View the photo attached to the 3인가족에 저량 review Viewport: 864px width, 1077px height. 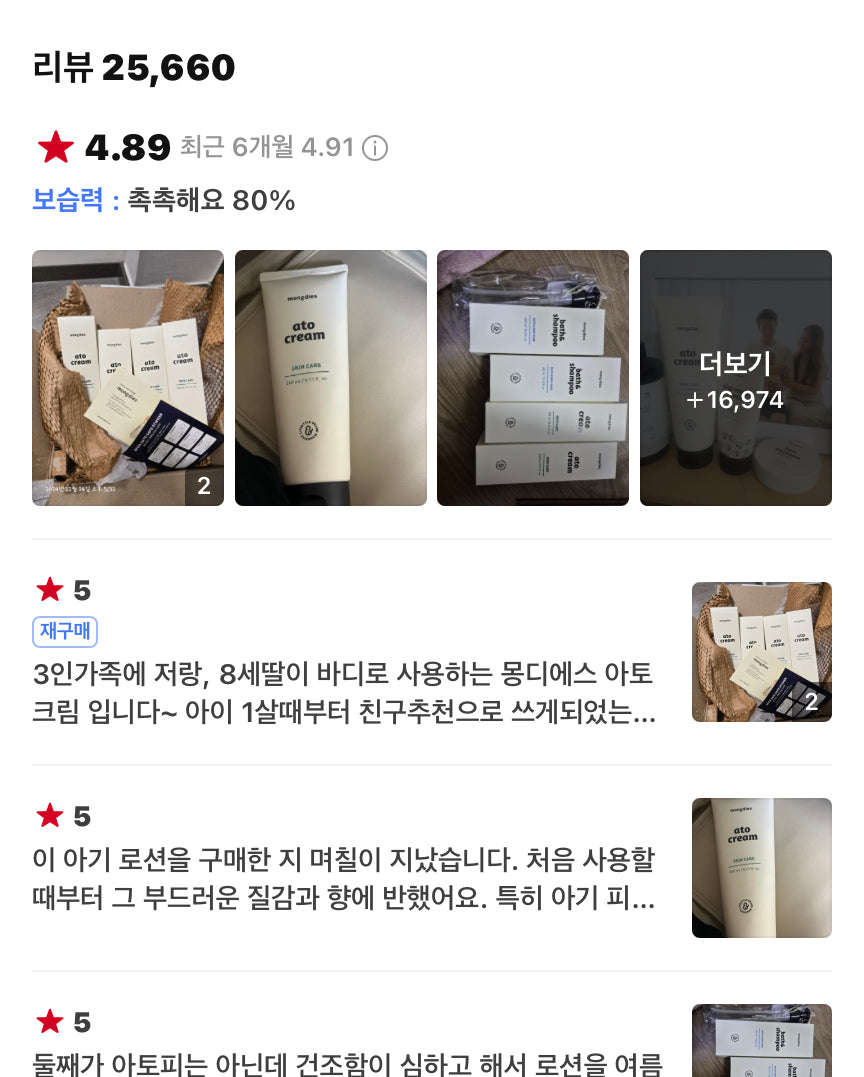pyautogui.click(x=762, y=652)
